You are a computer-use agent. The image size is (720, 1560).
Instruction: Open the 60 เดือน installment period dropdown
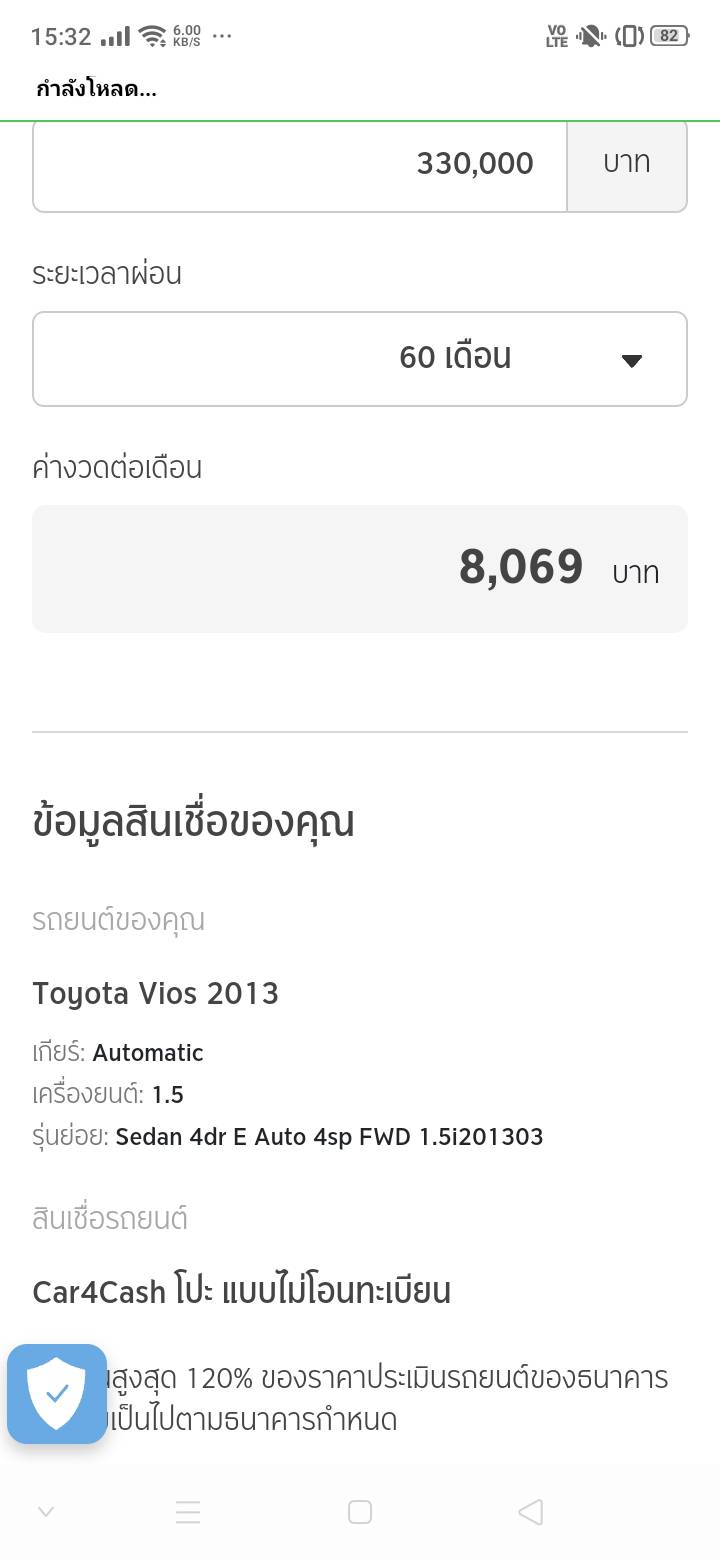(360, 359)
